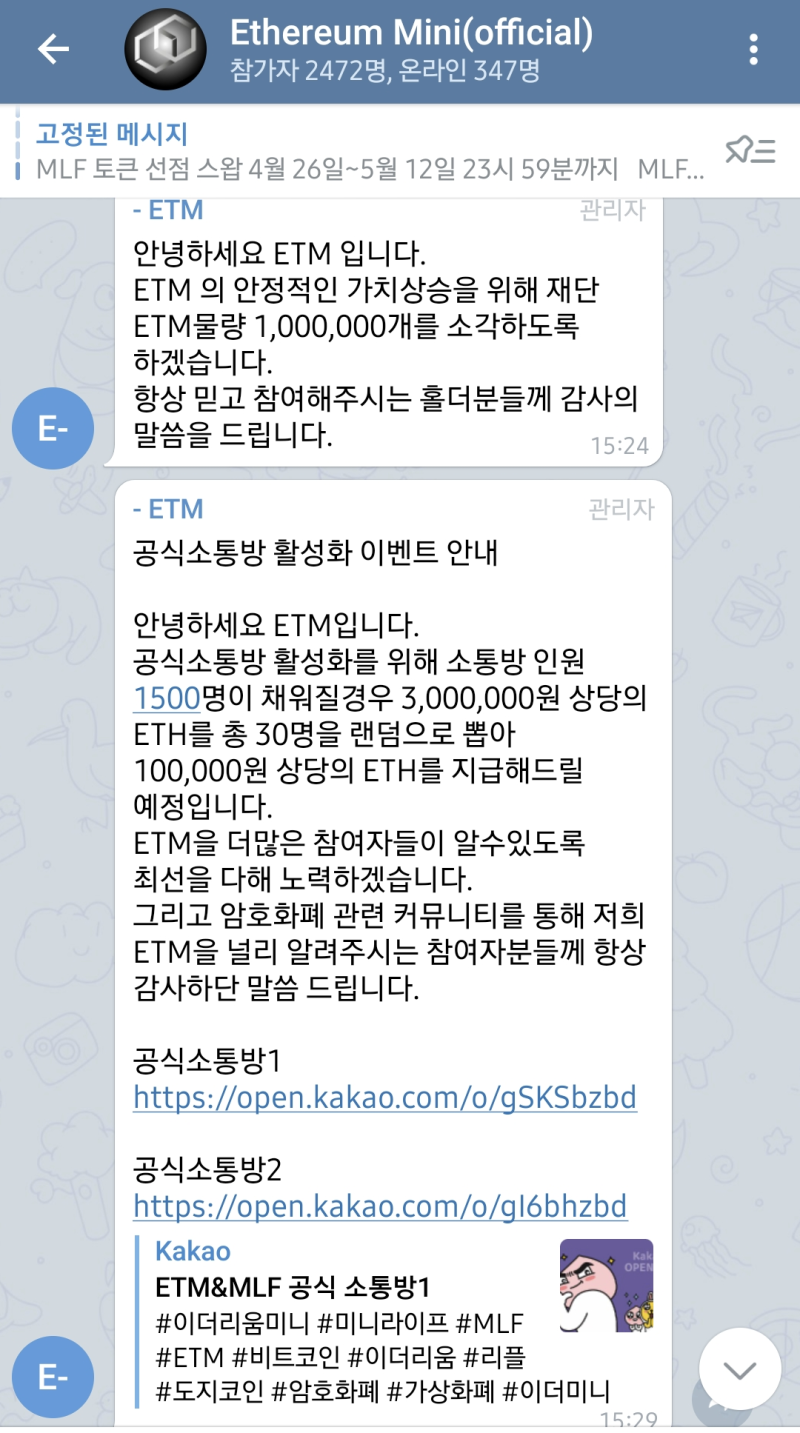Open the three-dot chat options menu

point(755,47)
